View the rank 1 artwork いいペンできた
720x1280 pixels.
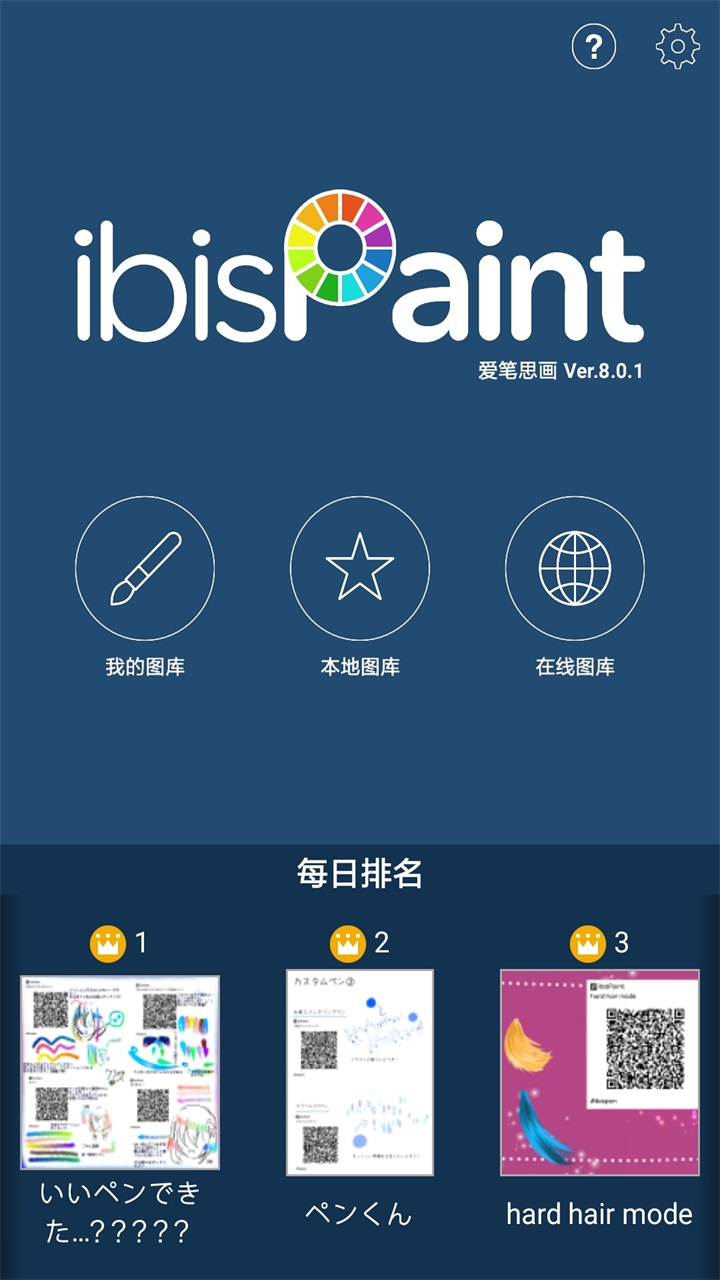pos(120,1072)
